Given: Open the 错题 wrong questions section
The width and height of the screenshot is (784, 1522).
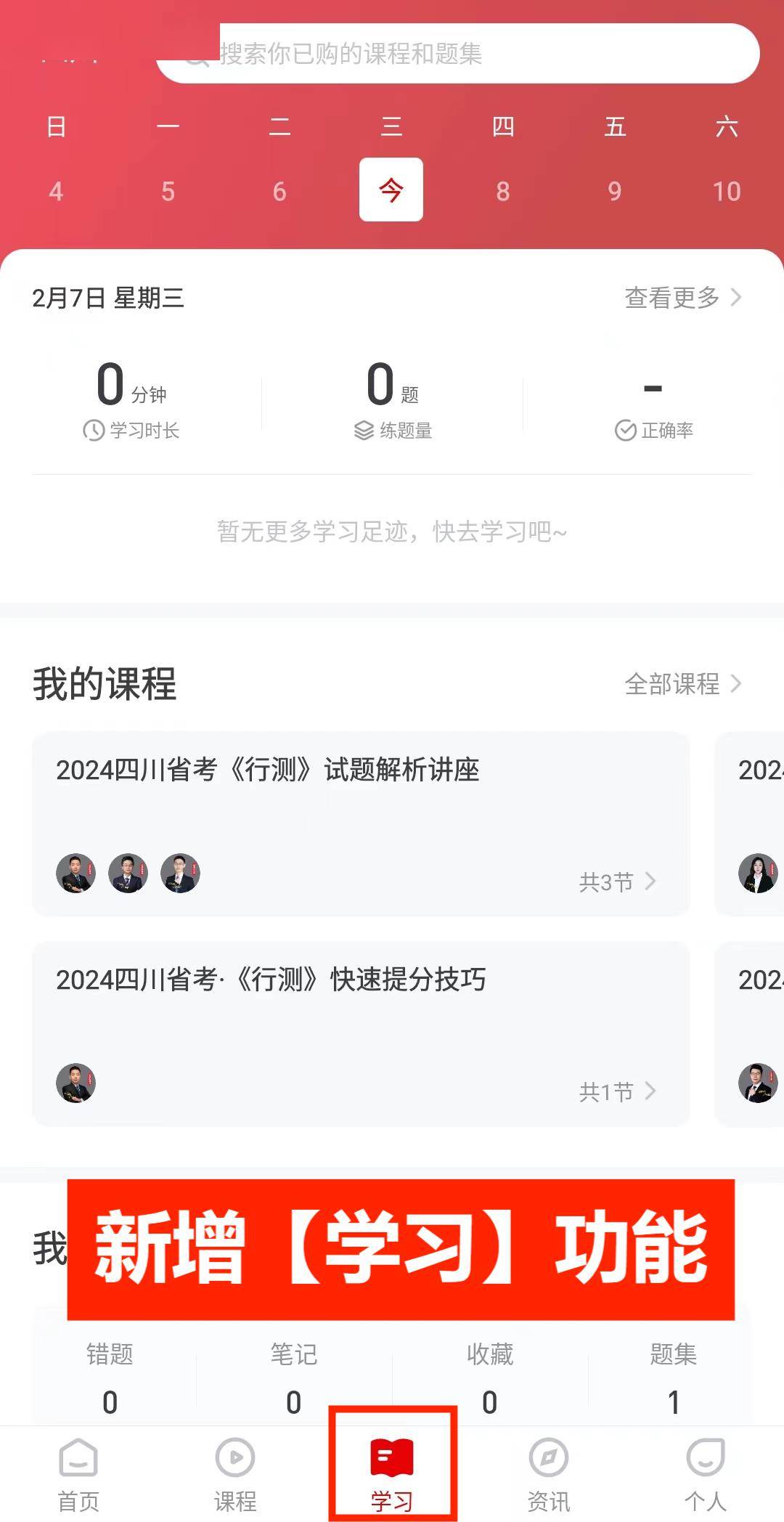Looking at the screenshot, I should (110, 1377).
